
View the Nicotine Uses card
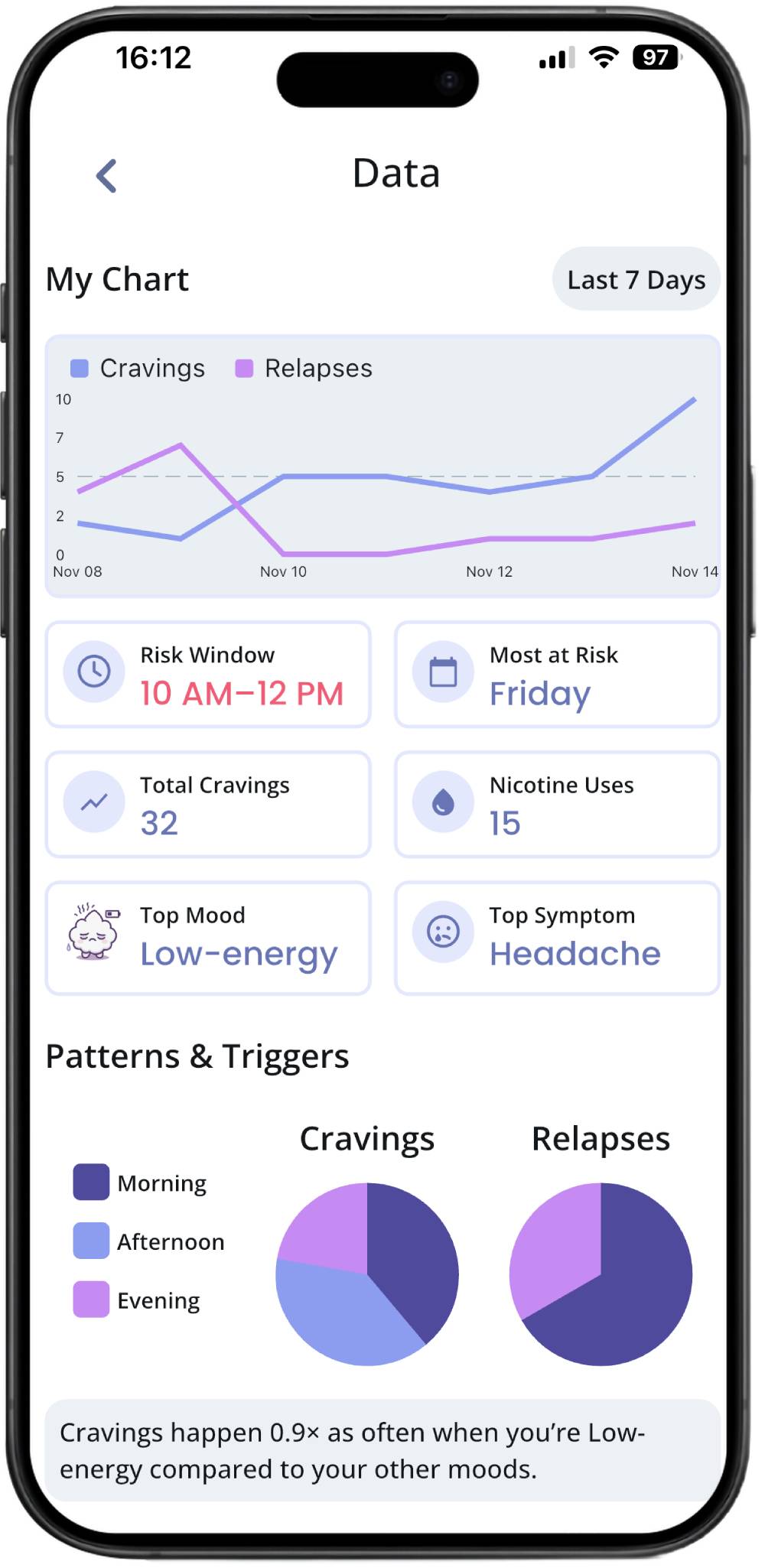click(557, 805)
